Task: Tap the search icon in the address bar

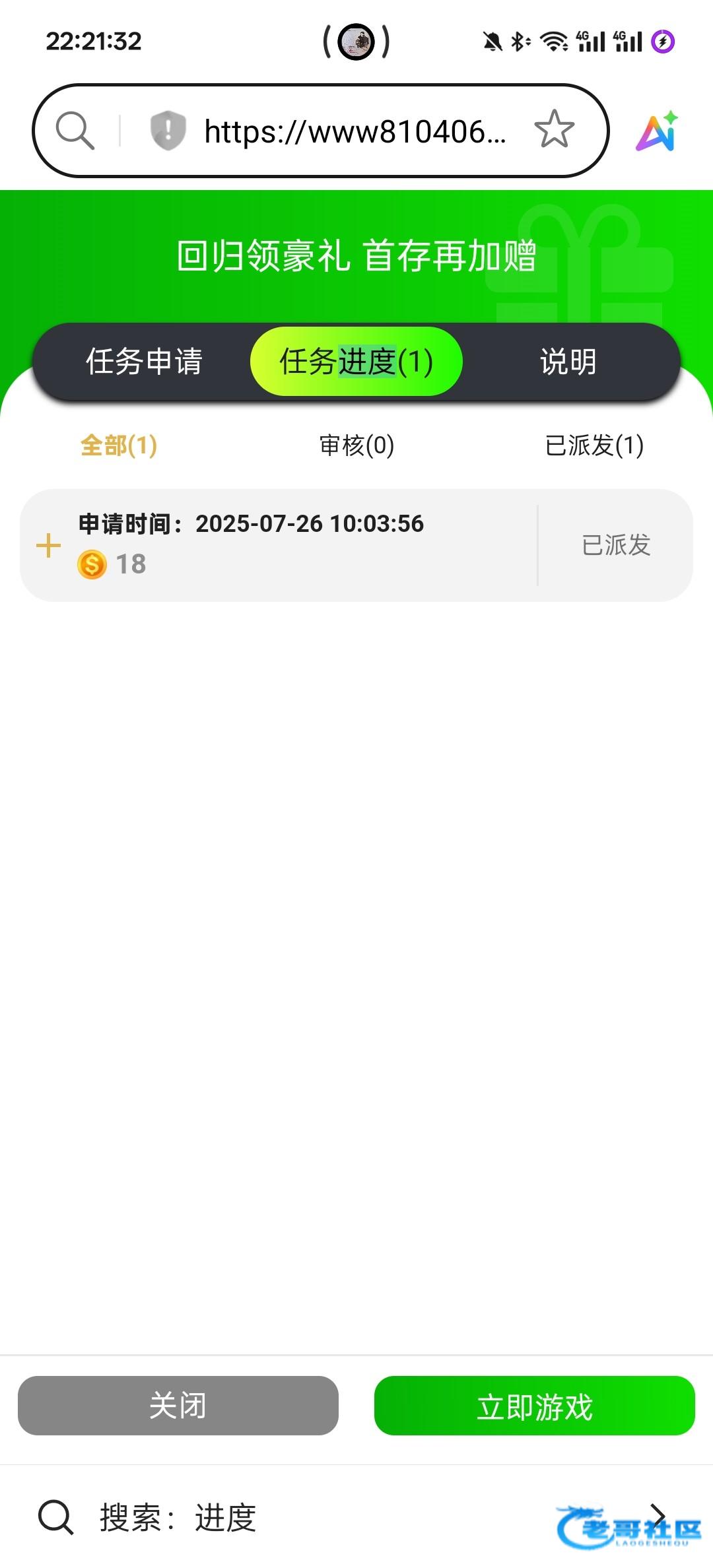Action: pos(75,131)
